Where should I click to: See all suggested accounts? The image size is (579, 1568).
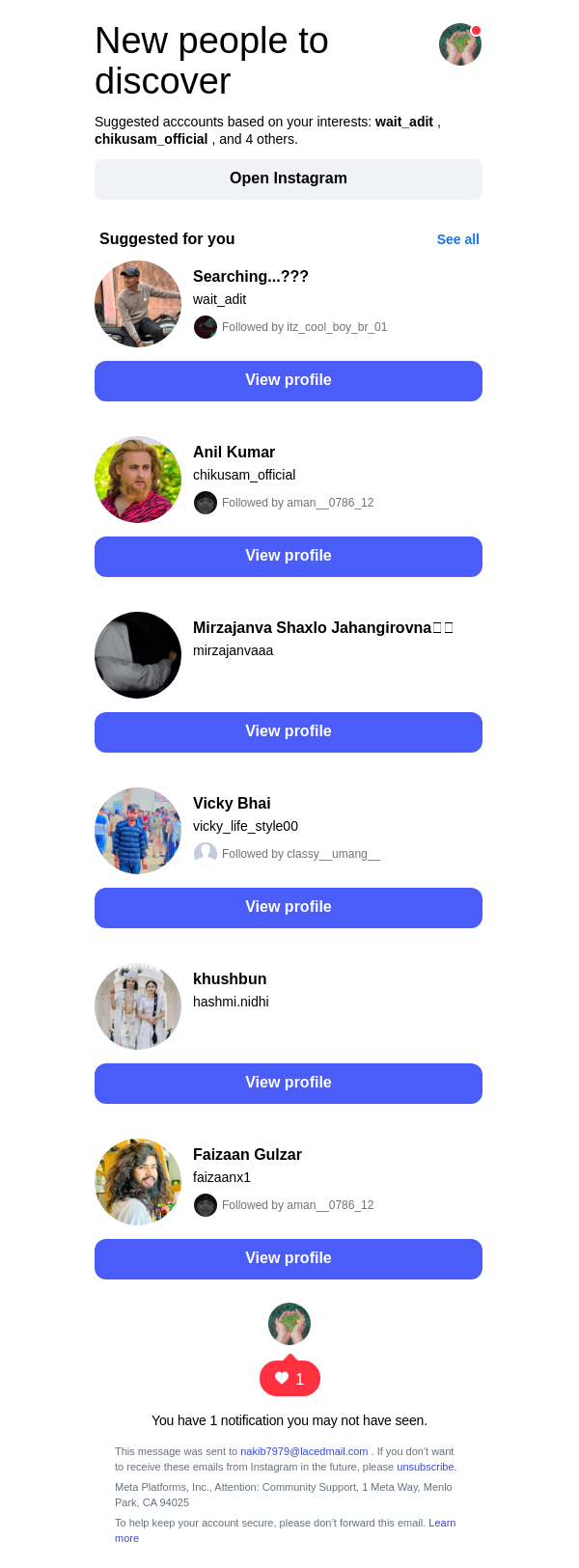point(457,239)
